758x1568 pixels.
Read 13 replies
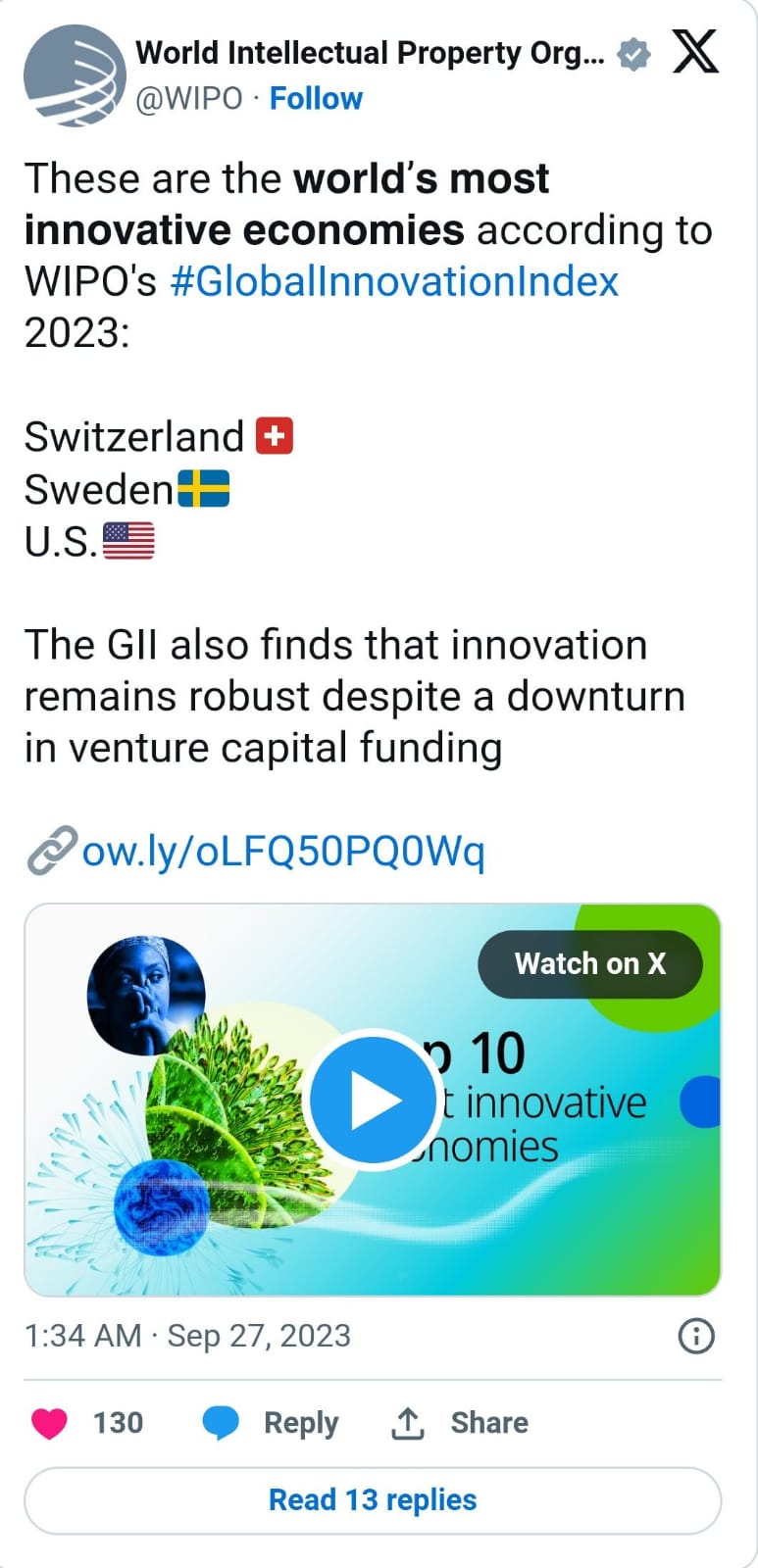click(x=373, y=1500)
